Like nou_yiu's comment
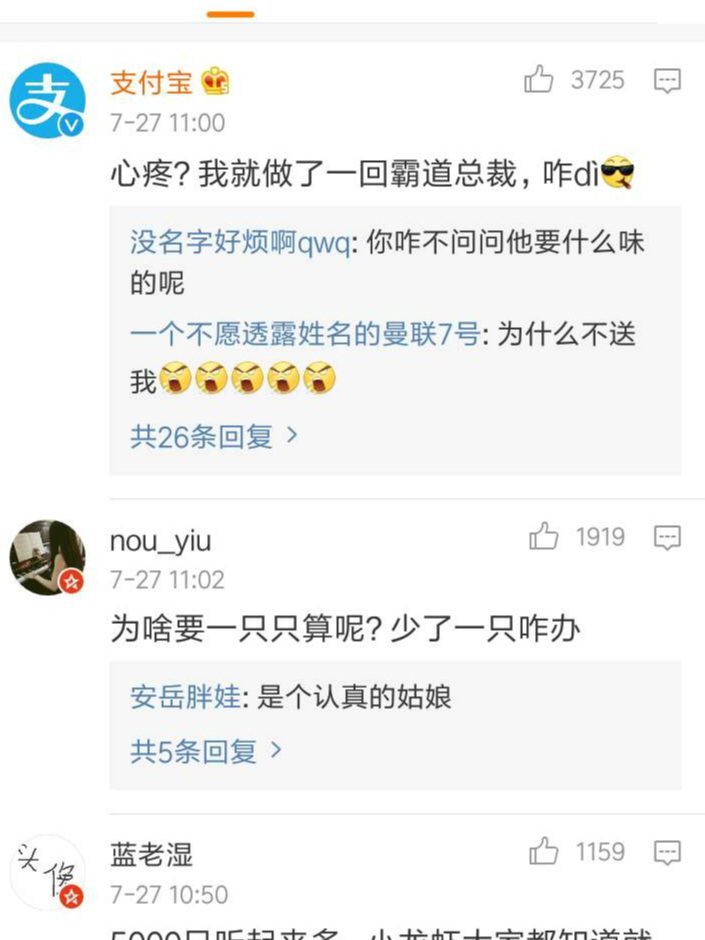Screen dimensions: 705x940 coord(544,537)
